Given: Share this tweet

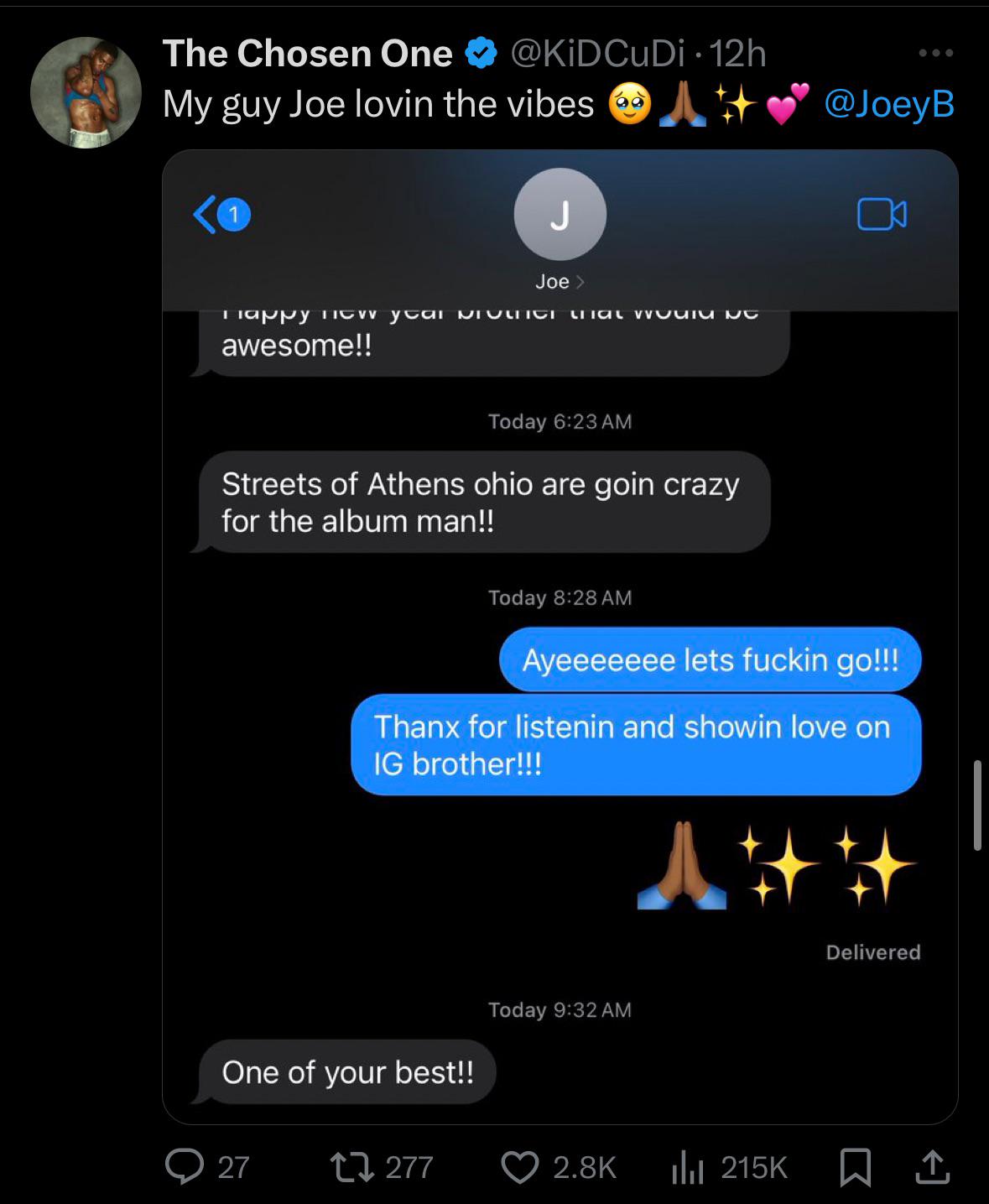Looking at the screenshot, I should coord(933,1166).
